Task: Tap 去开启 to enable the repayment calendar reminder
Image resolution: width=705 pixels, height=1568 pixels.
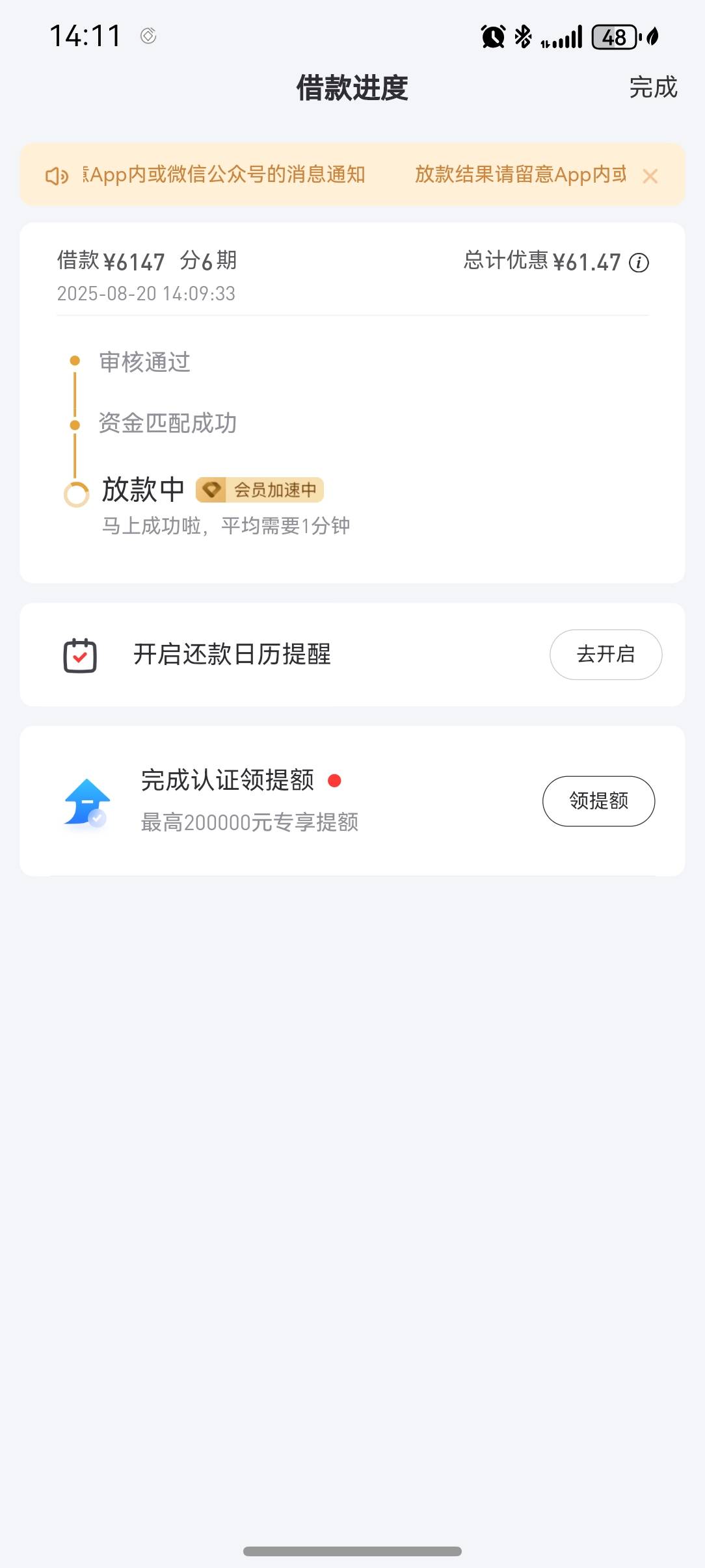Action: (605, 654)
